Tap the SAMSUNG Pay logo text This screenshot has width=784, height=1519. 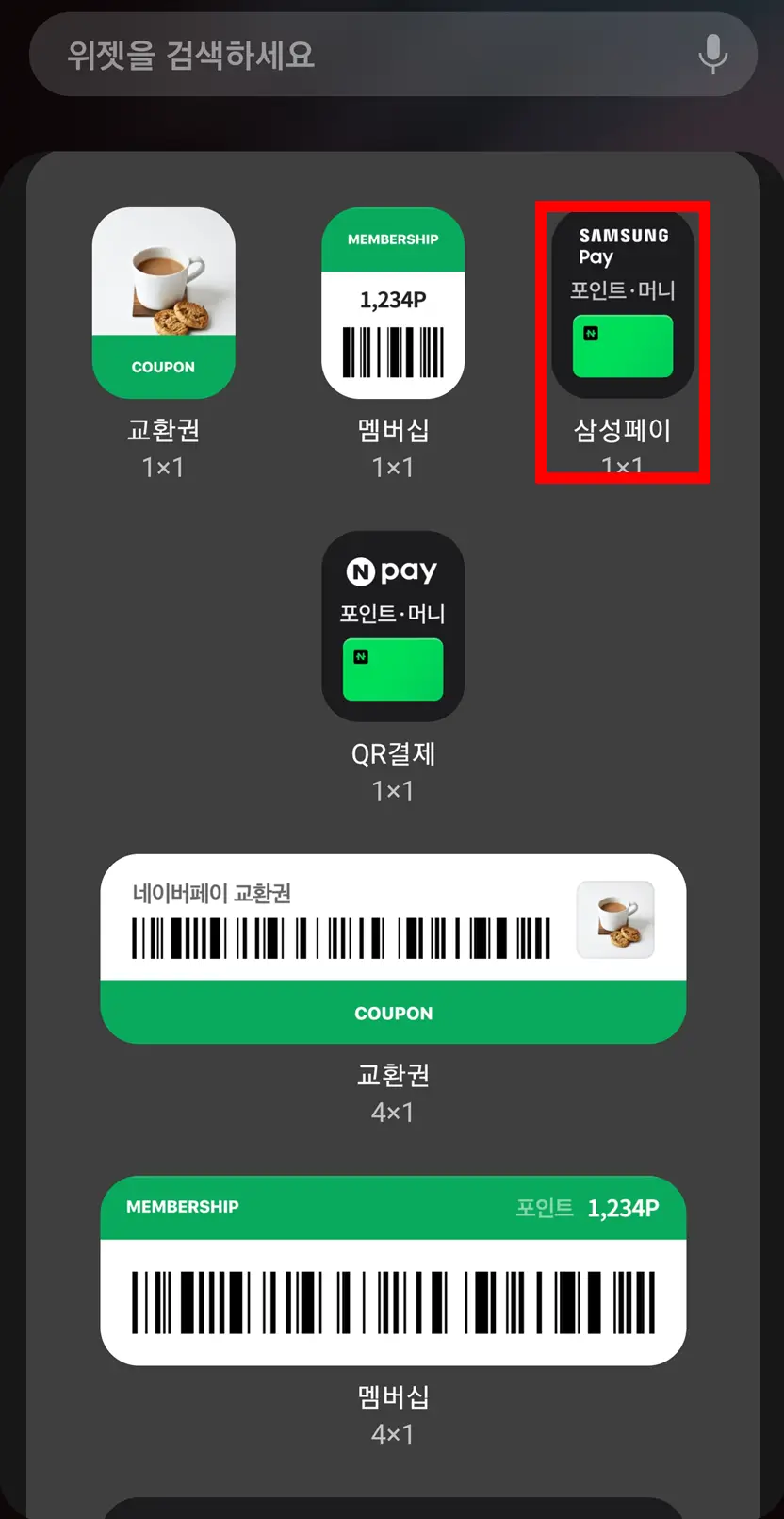(x=622, y=247)
